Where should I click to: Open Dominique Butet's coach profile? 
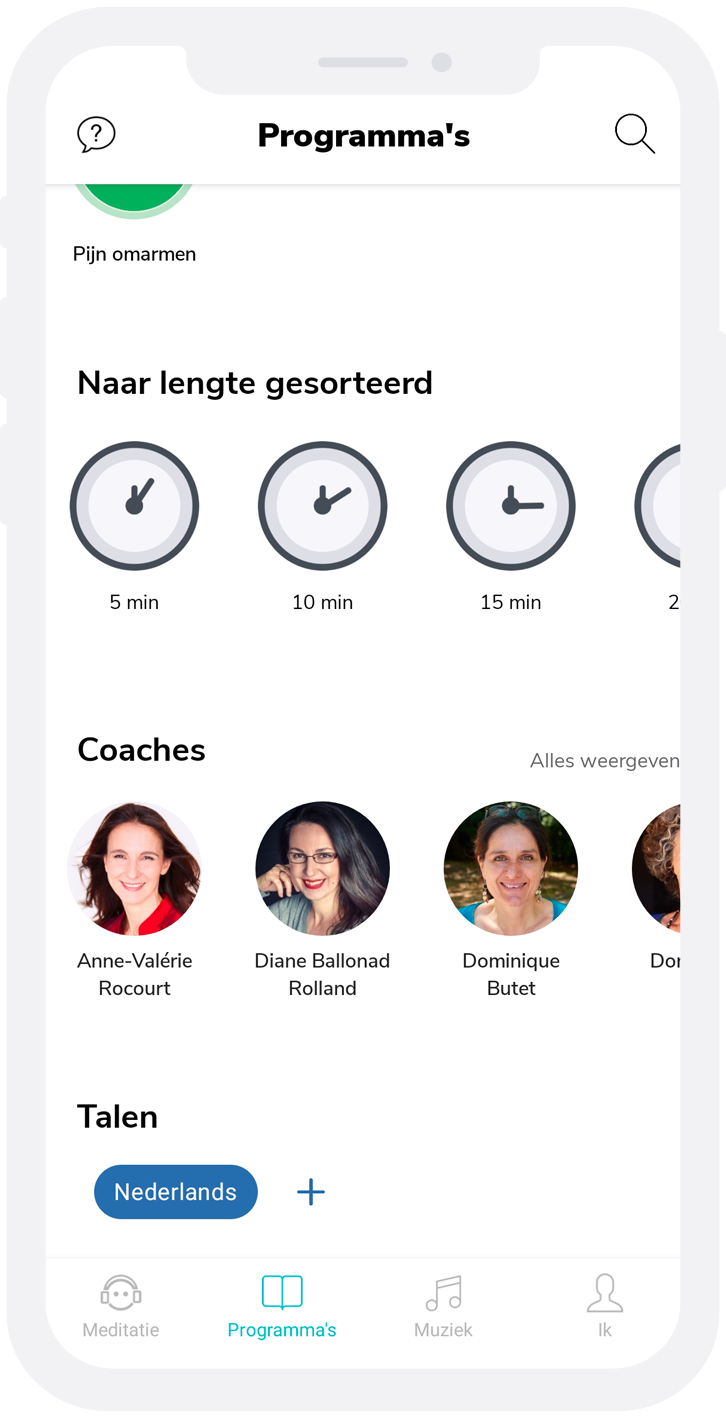click(510, 868)
